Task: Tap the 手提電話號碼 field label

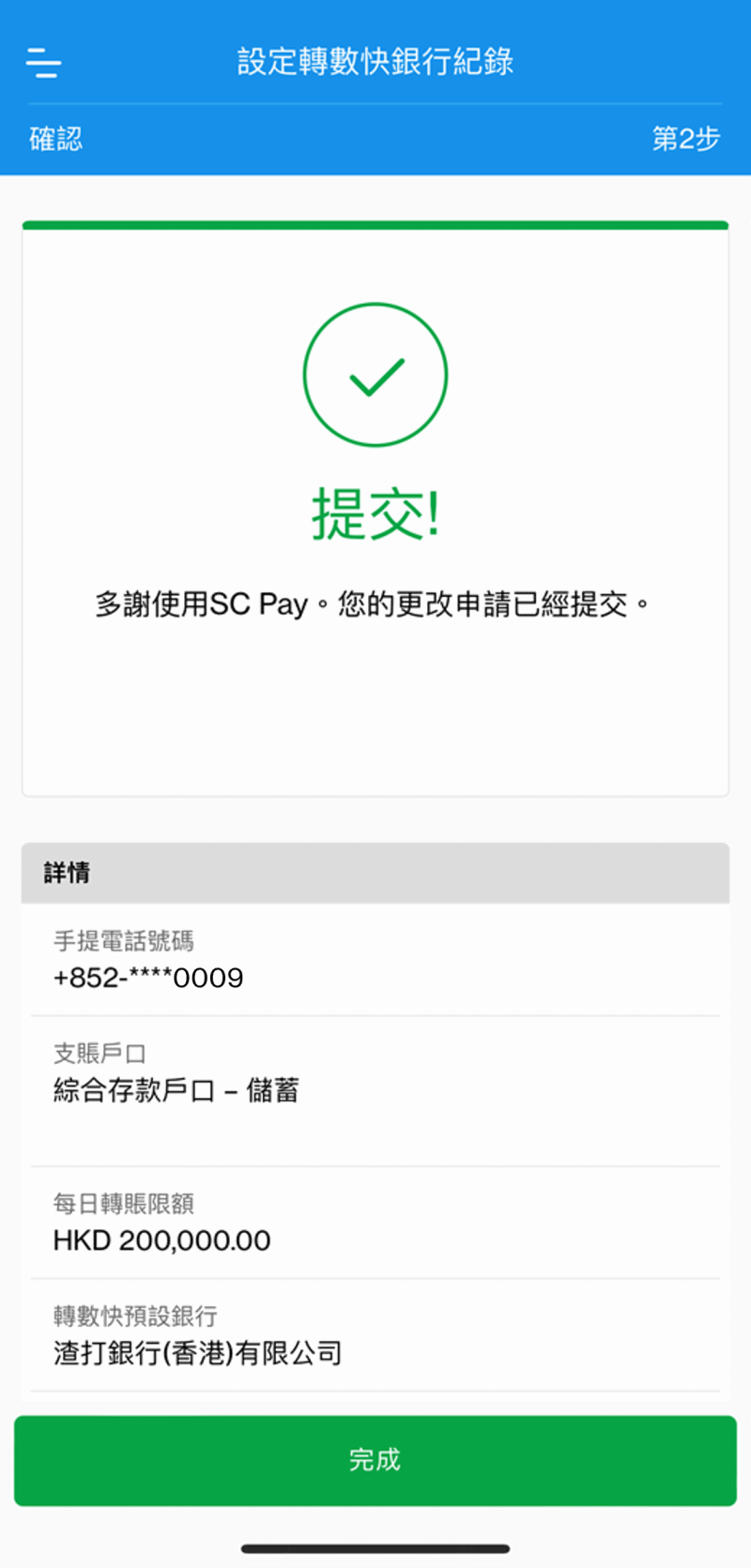Action: click(x=123, y=941)
